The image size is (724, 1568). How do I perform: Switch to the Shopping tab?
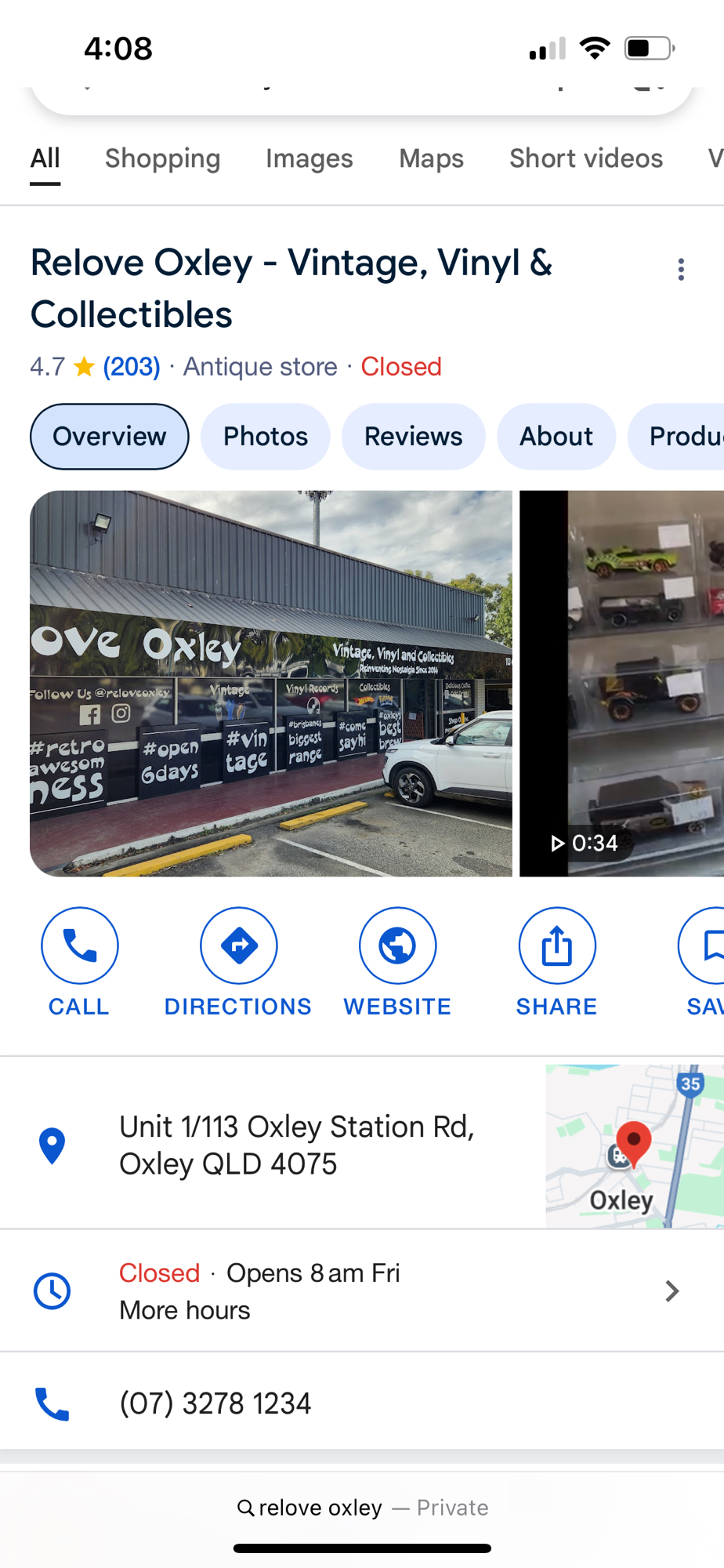[162, 158]
